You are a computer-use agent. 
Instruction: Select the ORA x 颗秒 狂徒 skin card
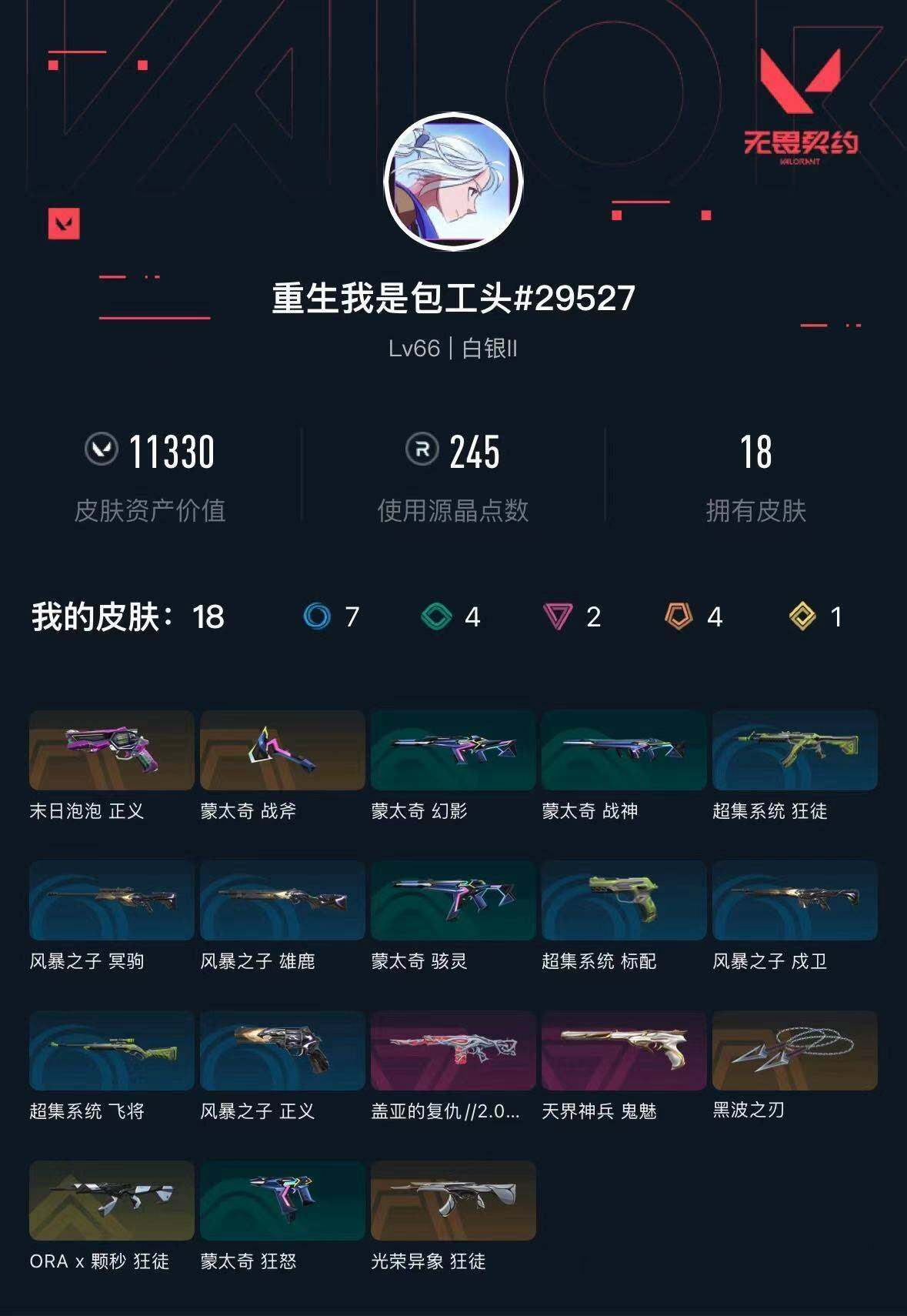[x=110, y=1201]
